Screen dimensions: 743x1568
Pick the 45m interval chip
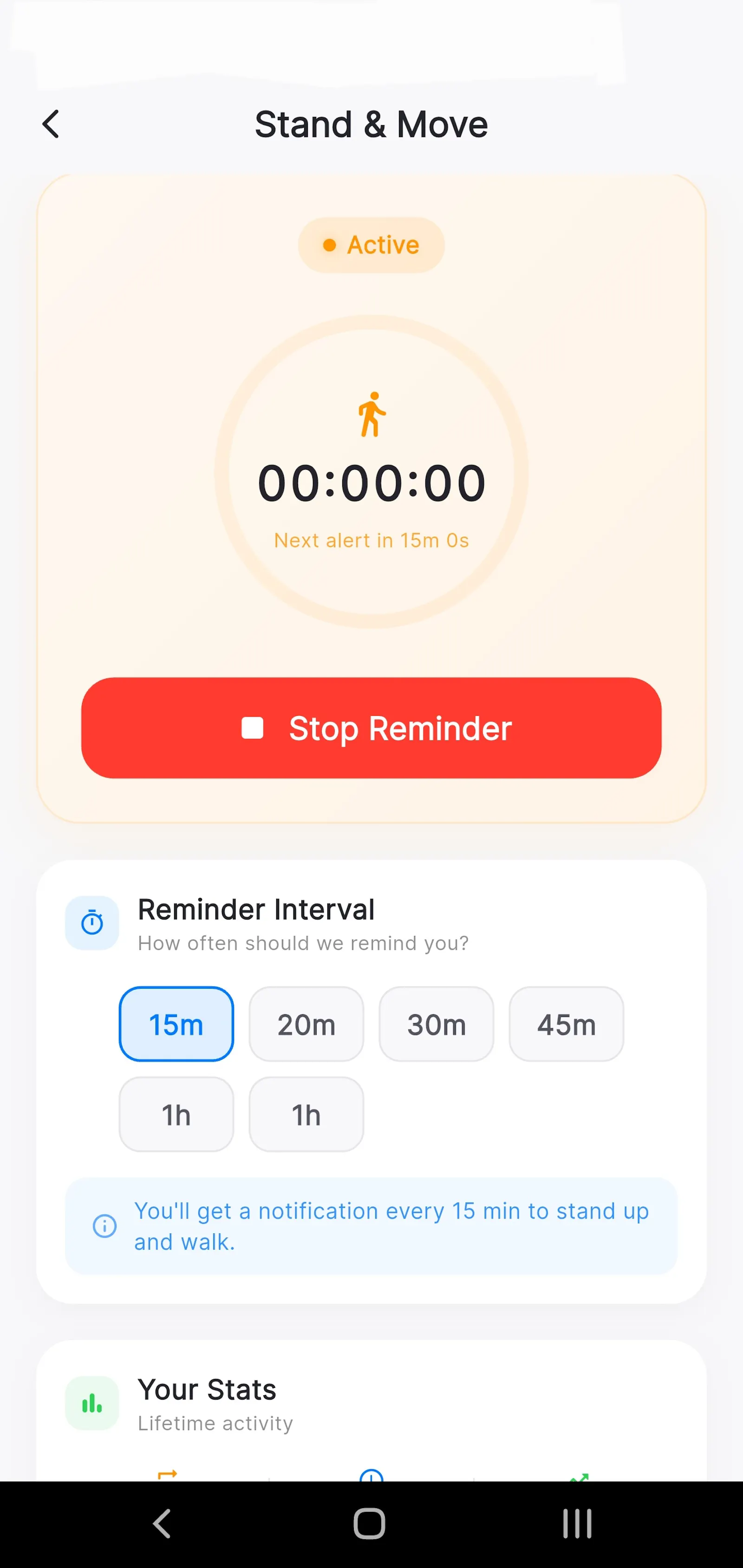point(567,1024)
